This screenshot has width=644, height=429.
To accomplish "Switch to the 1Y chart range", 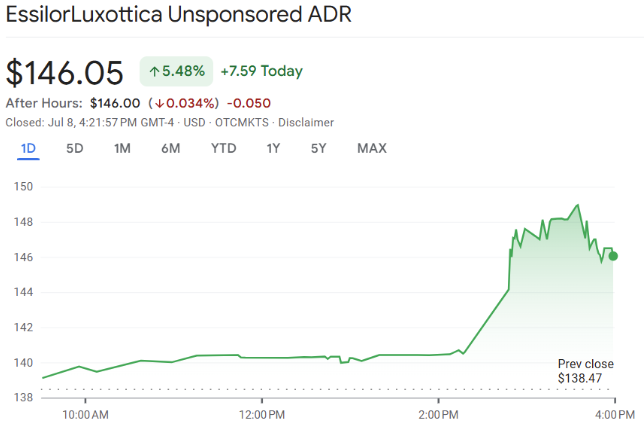I will pyautogui.click(x=273, y=149).
